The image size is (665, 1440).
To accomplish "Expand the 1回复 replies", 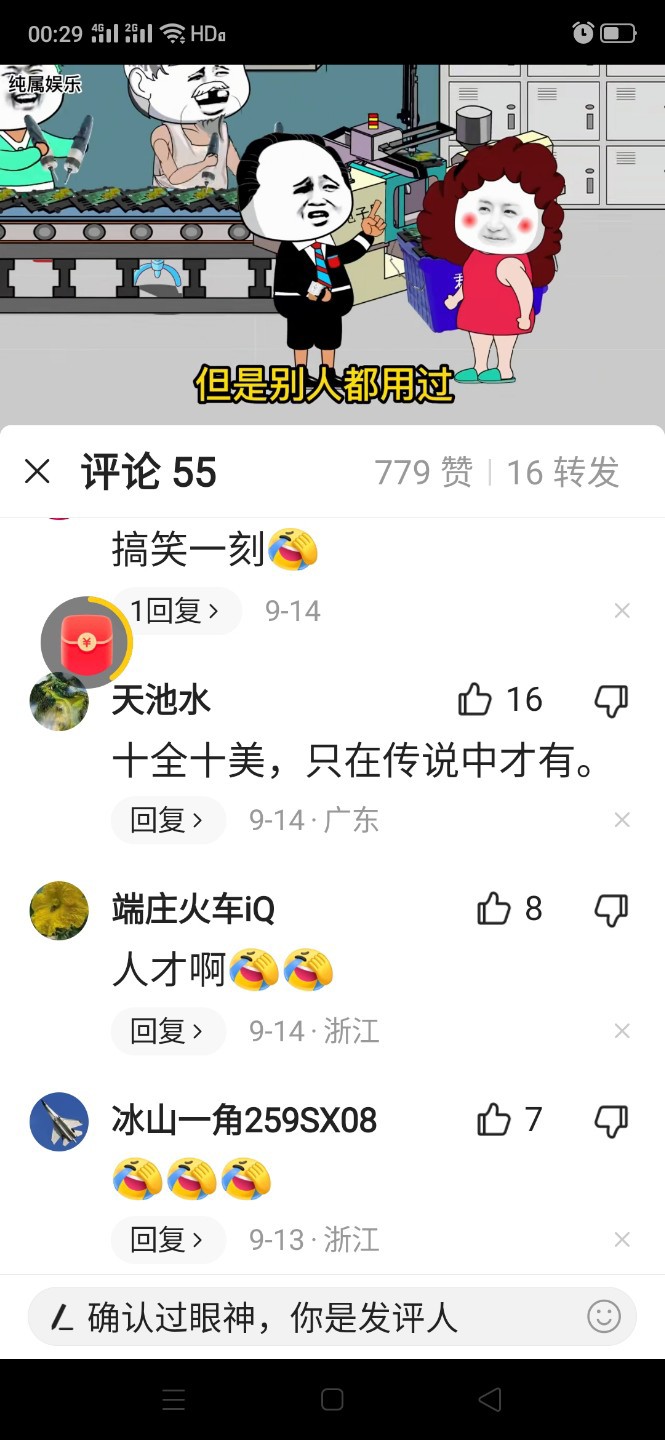I will tap(176, 611).
